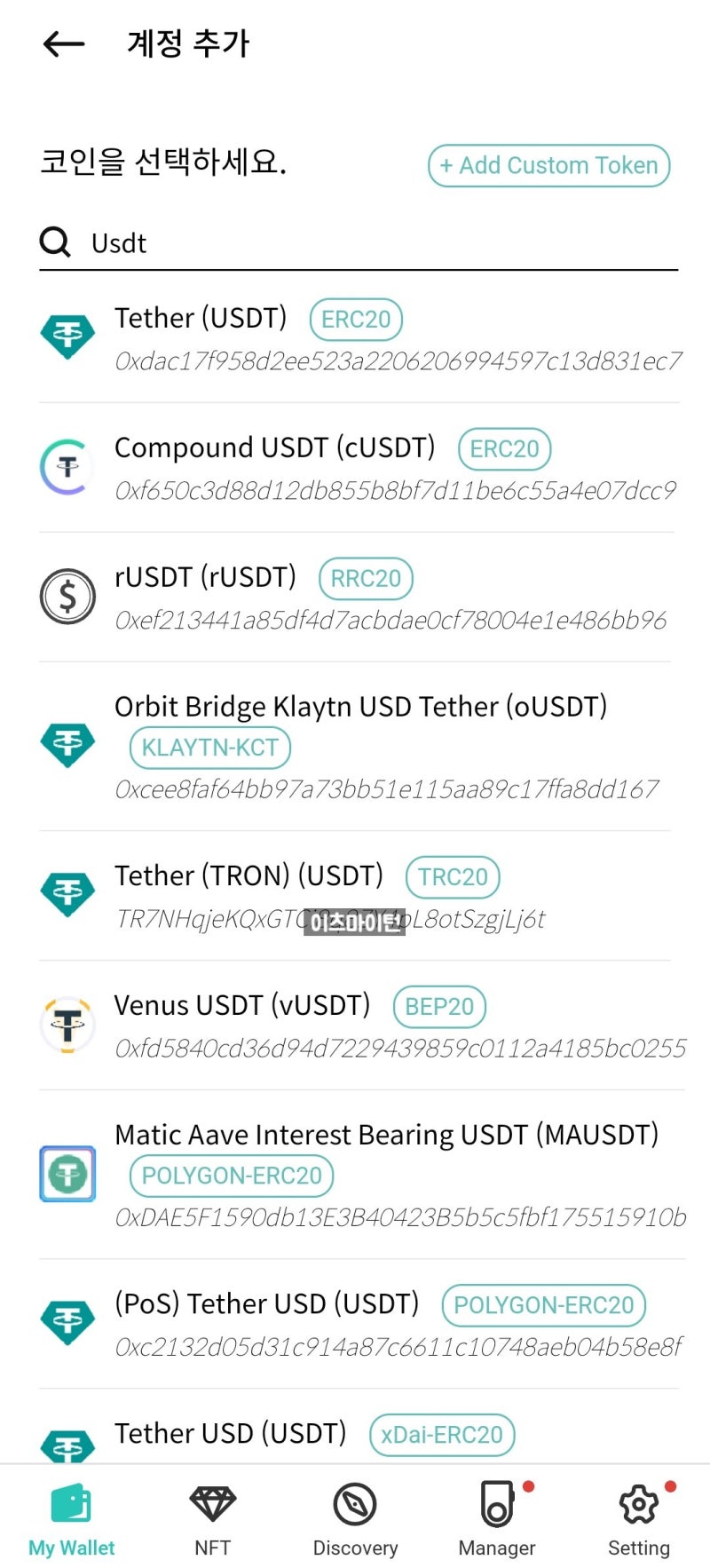
Task: Tap the Add Custom Token button
Action: [x=548, y=166]
